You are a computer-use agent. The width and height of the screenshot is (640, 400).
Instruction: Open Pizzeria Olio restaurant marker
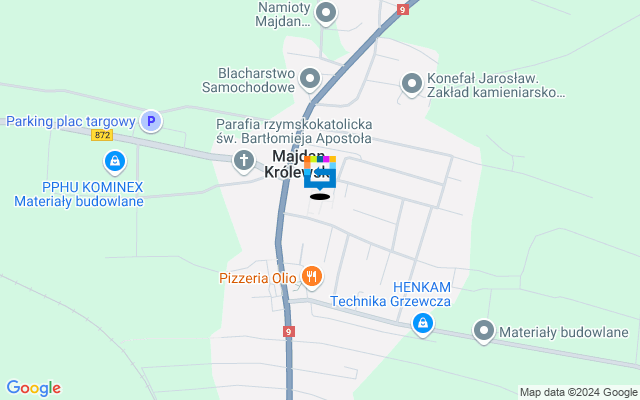[312, 275]
